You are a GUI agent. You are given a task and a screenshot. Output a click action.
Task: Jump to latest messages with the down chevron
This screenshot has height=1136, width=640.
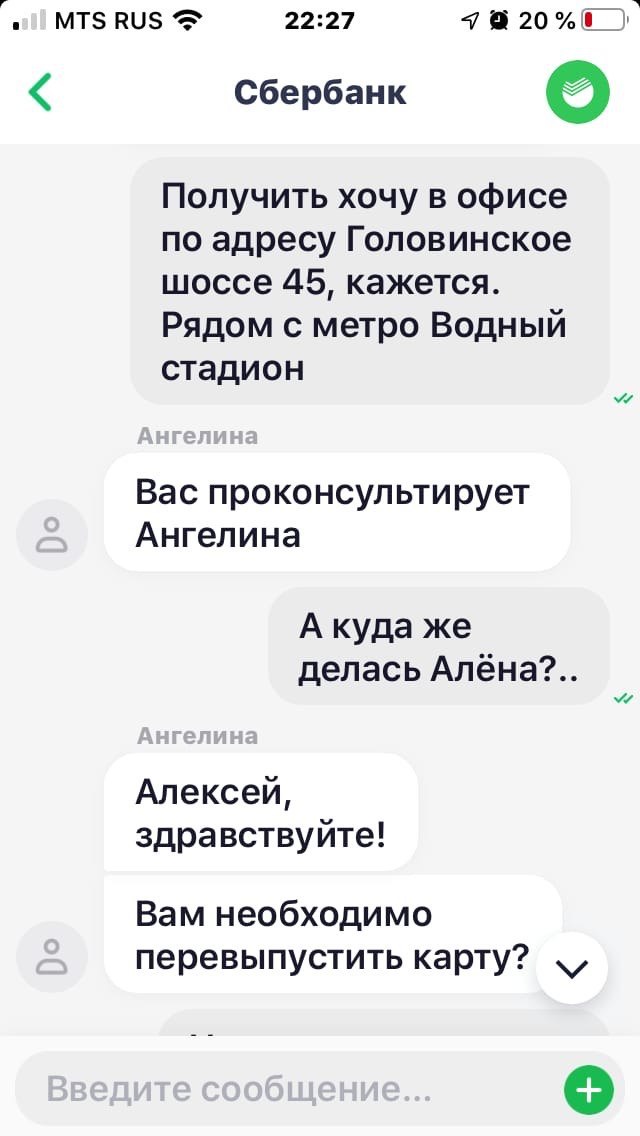(x=572, y=968)
